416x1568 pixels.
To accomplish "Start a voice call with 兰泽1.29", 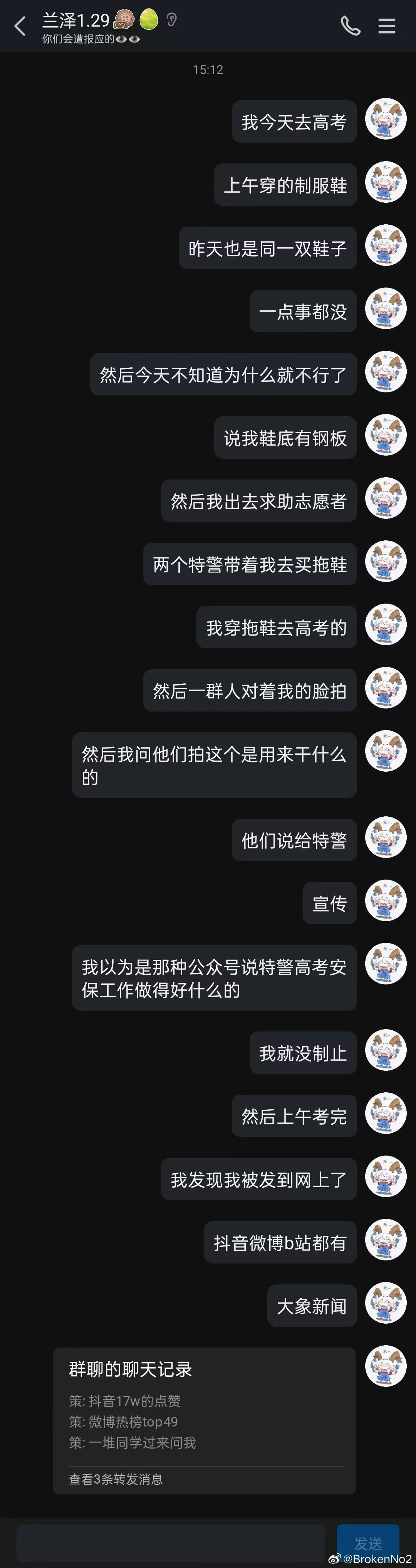I will click(350, 26).
